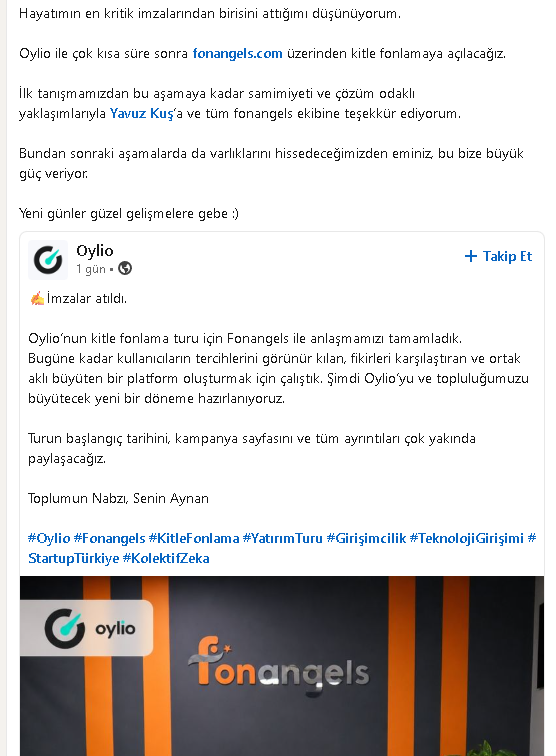This screenshot has width=556, height=756.
Task: Follow Oylio with Takip Et
Action: (498, 256)
